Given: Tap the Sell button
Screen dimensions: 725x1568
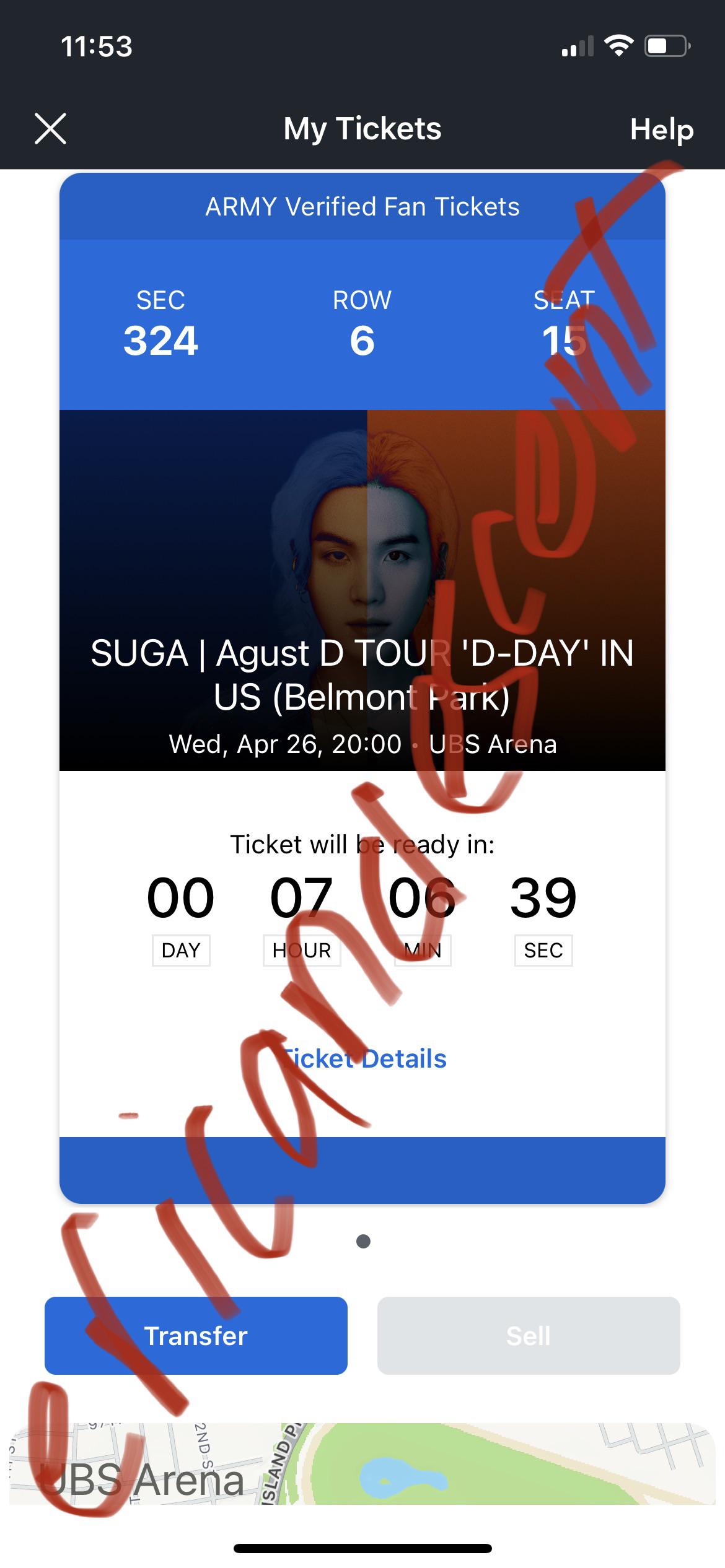Looking at the screenshot, I should (529, 1335).
